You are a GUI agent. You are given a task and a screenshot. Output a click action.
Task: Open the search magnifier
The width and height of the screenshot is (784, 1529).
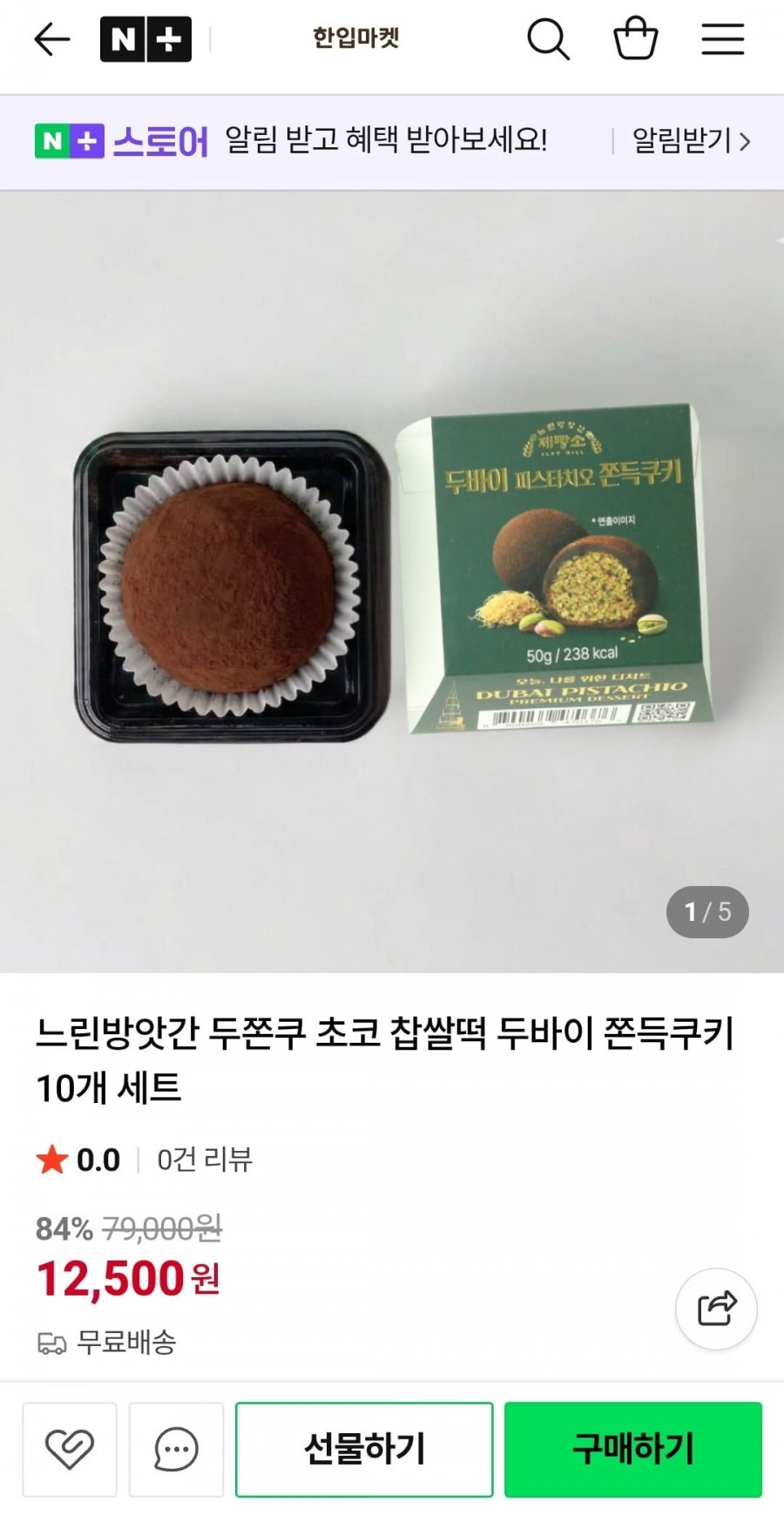[x=548, y=39]
